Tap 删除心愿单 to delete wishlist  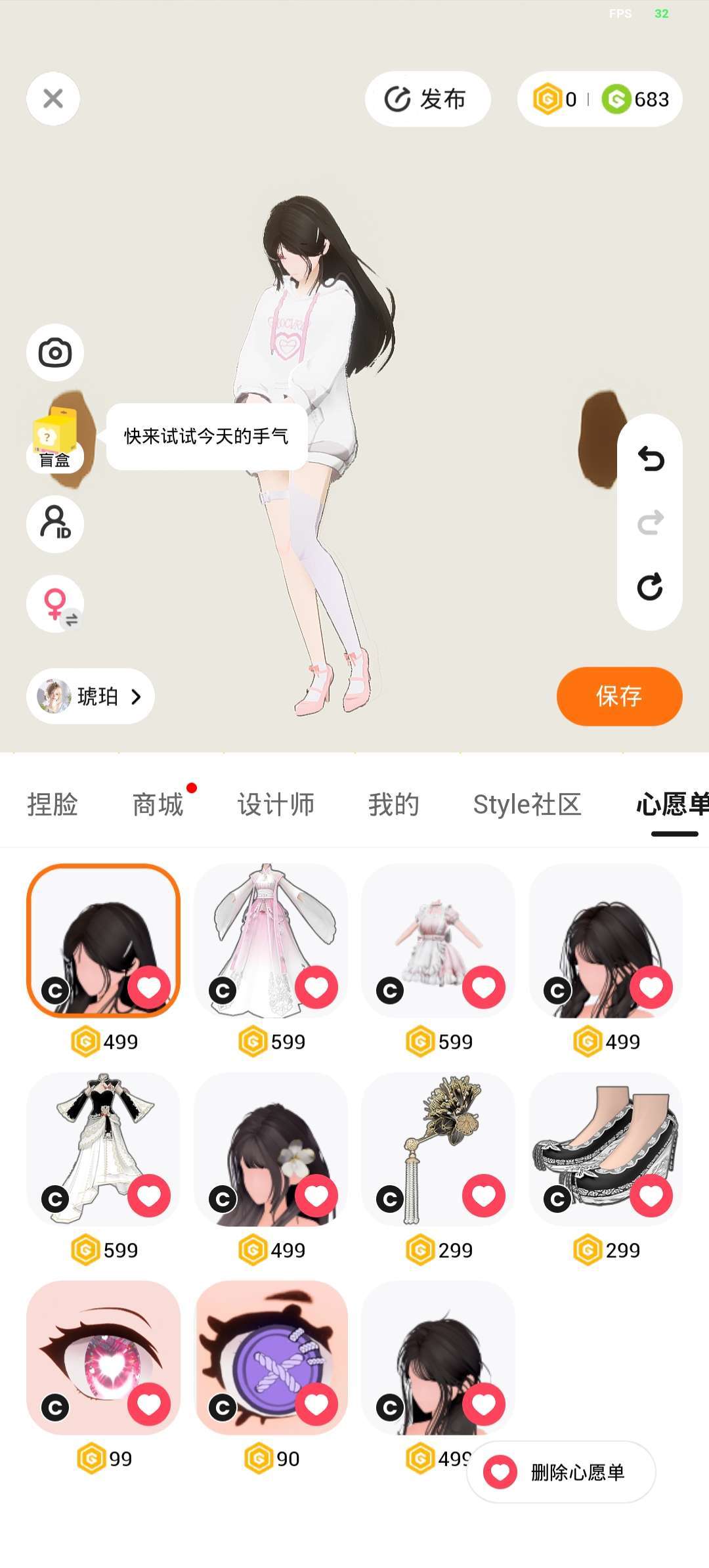coord(561,1472)
